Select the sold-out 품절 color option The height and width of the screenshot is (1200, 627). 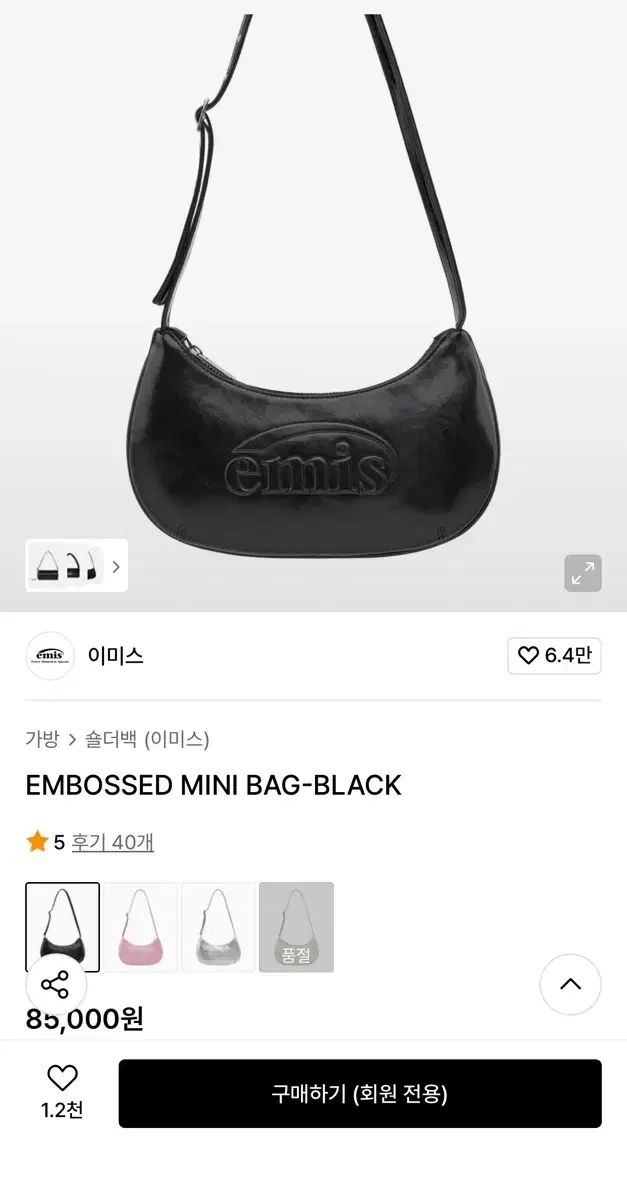296,927
